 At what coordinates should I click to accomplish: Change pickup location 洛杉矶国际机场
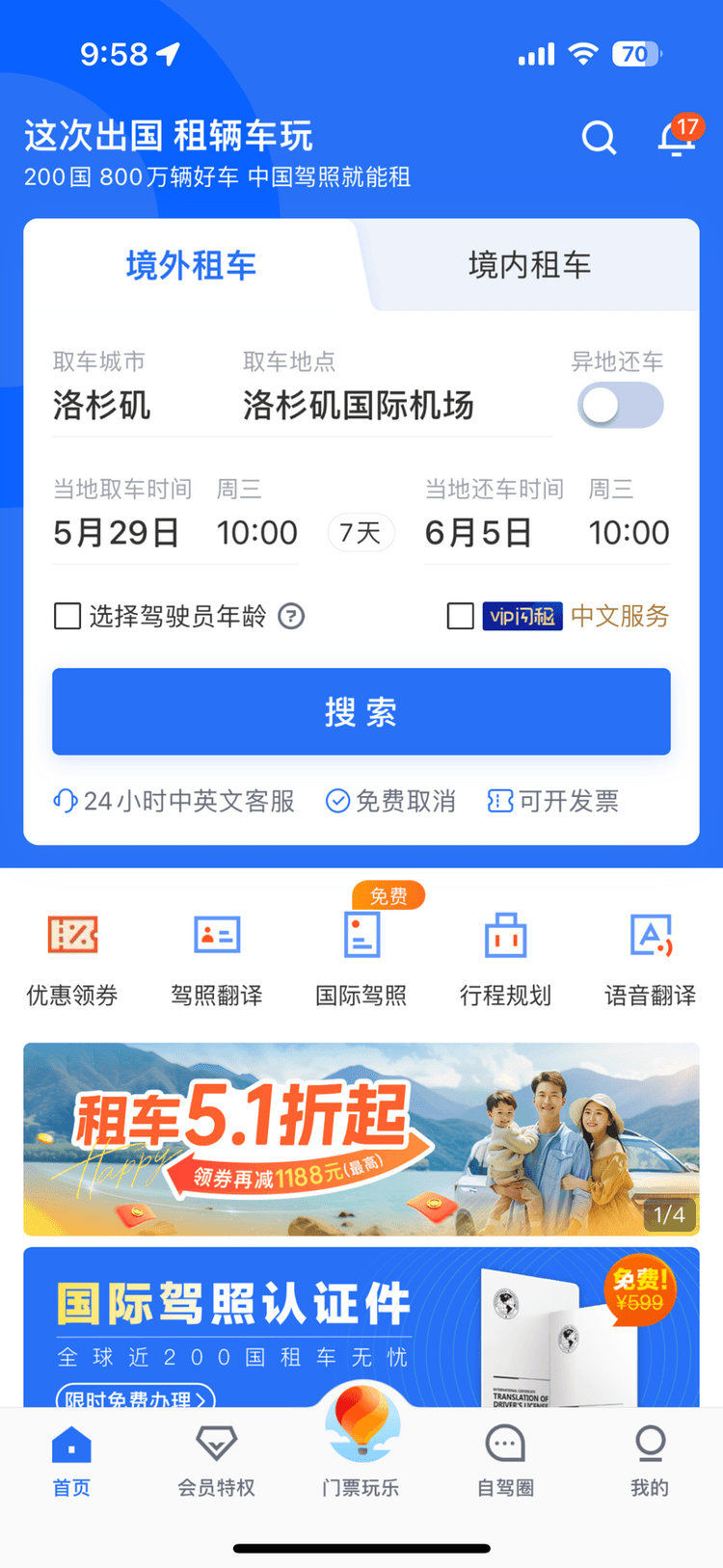(358, 406)
